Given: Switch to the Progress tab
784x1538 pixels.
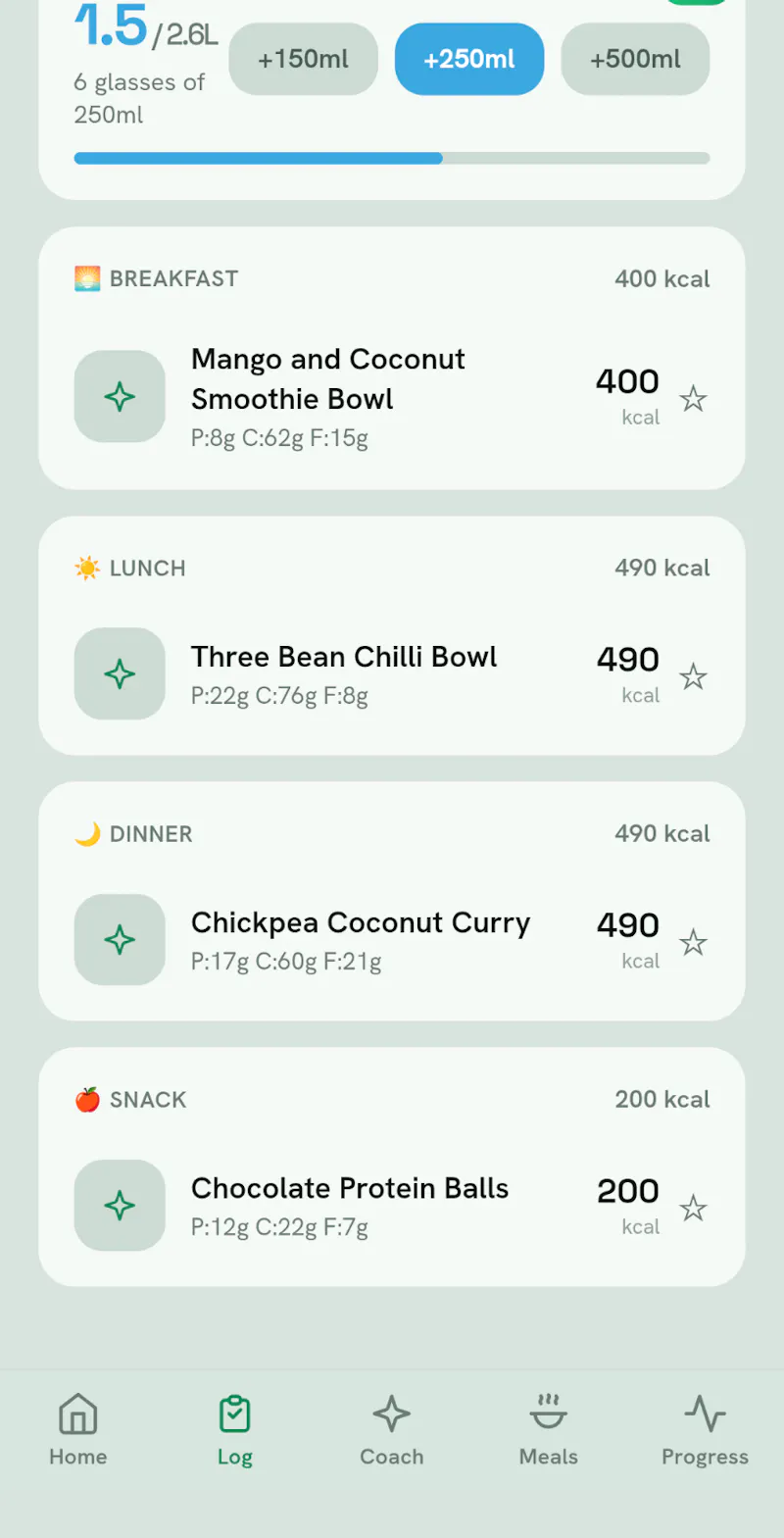Looking at the screenshot, I should point(706,1430).
